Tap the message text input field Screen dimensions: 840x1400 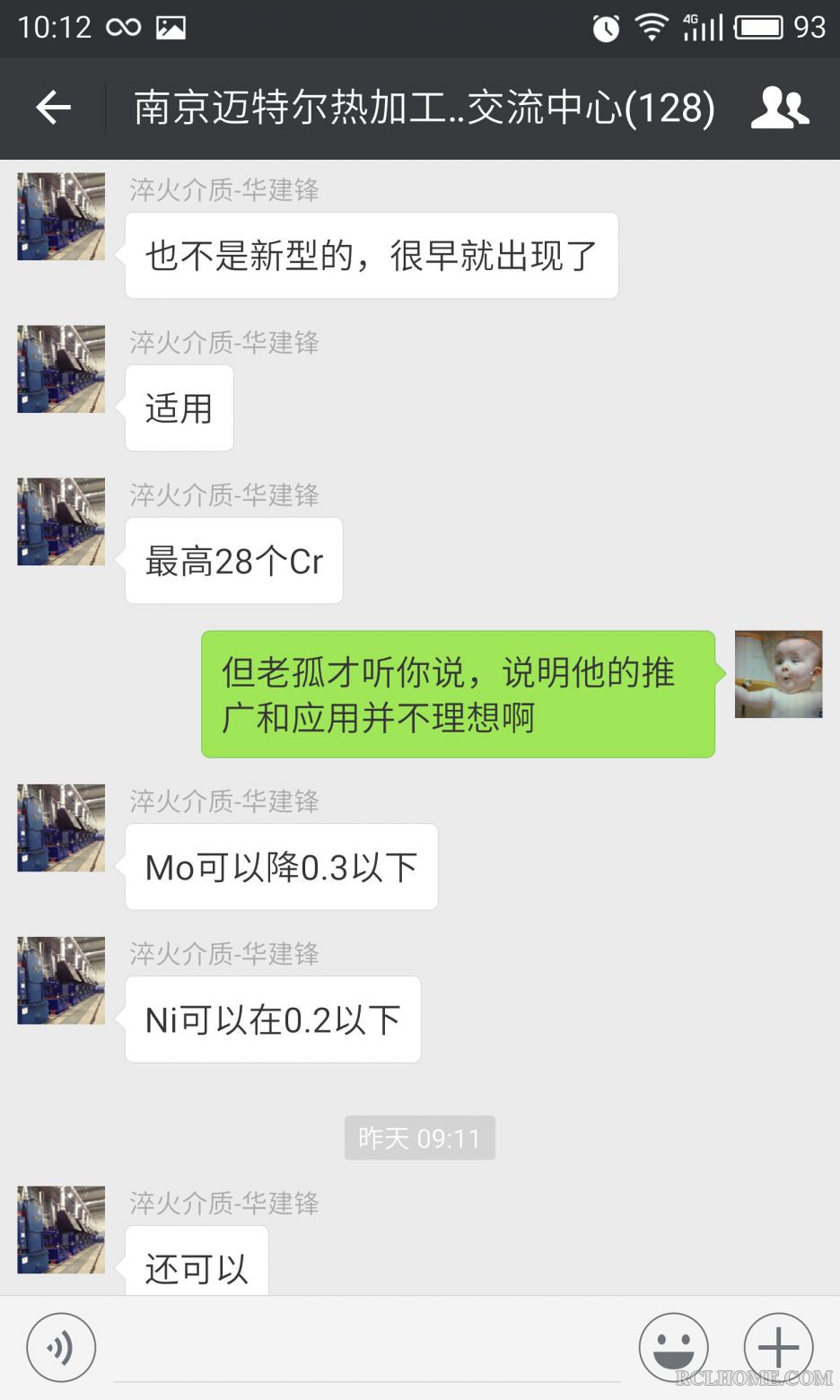point(366,1351)
